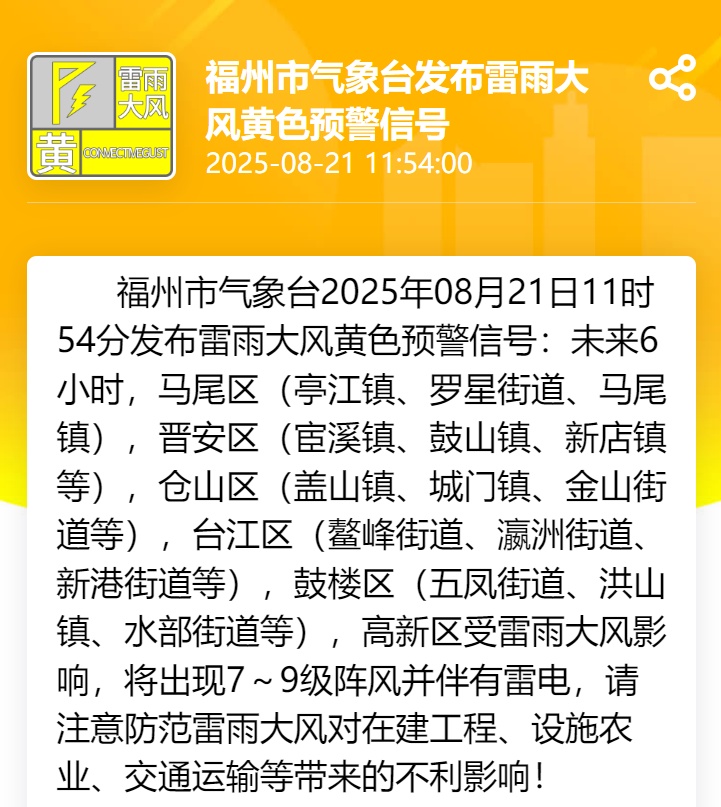Share this thunderstorm gale warning
Image resolution: width=721 pixels, height=807 pixels.
click(x=672, y=79)
